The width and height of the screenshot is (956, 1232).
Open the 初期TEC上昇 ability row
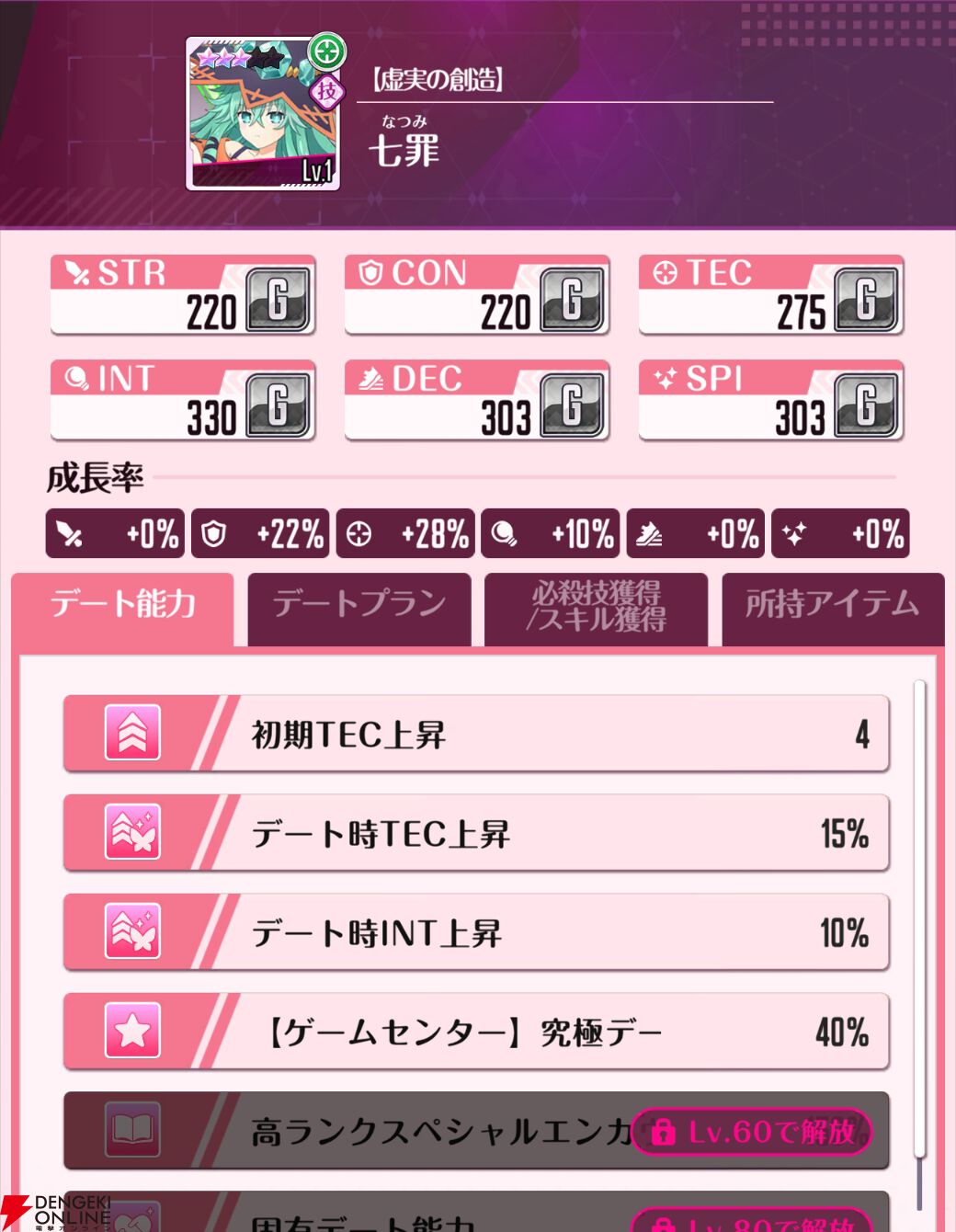point(475,734)
